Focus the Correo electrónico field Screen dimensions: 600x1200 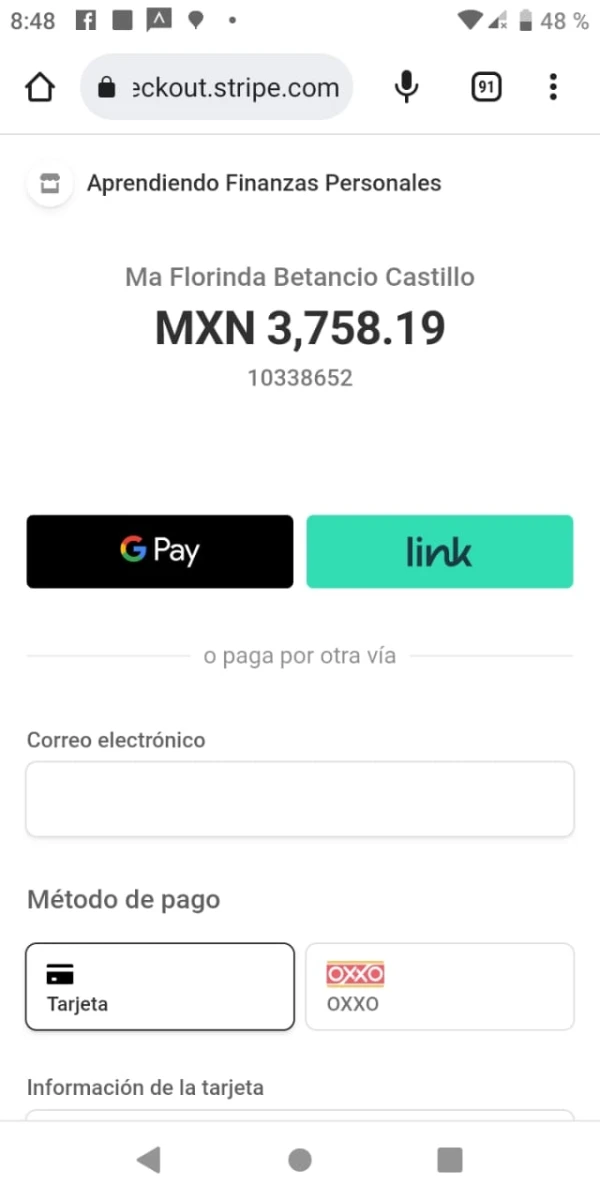click(300, 799)
